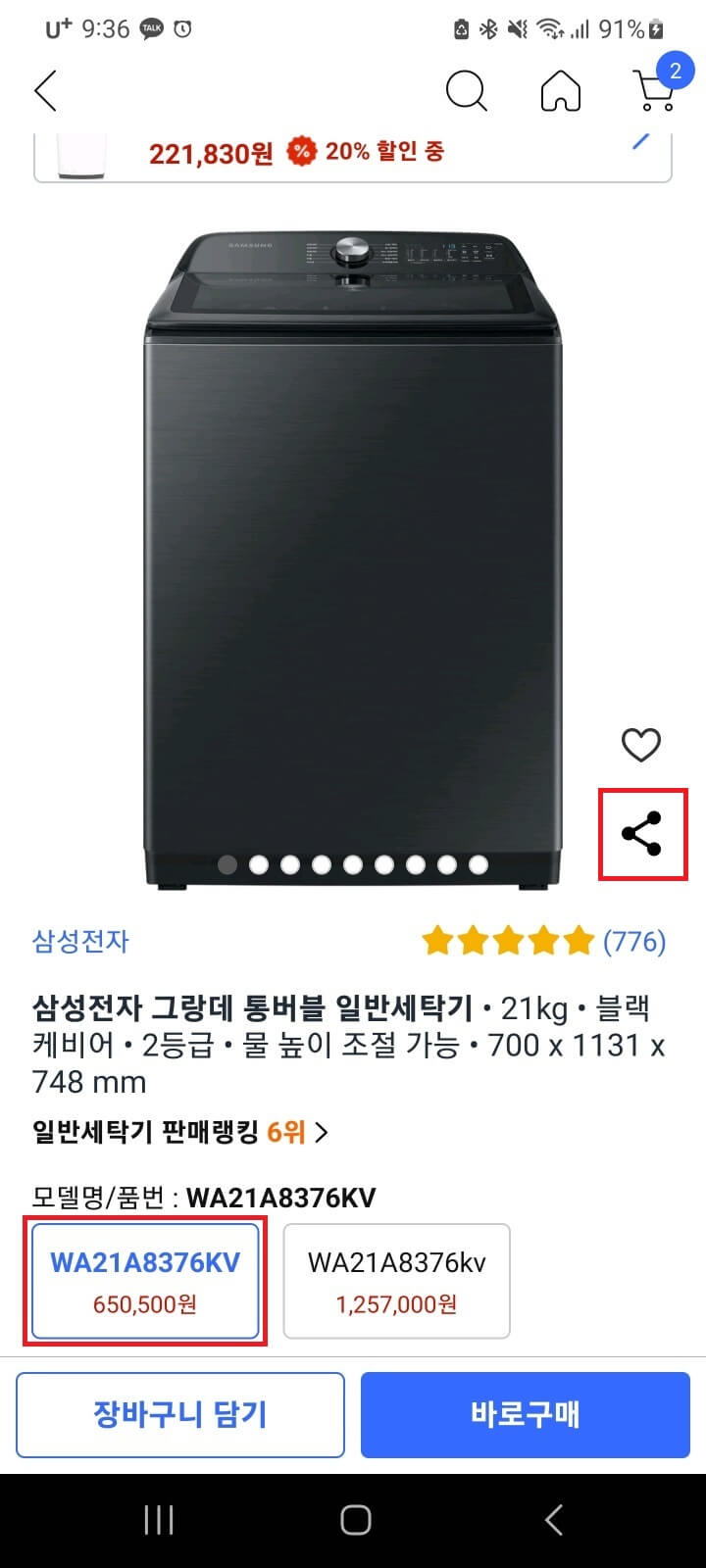The image size is (706, 1568).
Task: Tap the blue 바로구매 purchase button
Action: coord(526,1414)
